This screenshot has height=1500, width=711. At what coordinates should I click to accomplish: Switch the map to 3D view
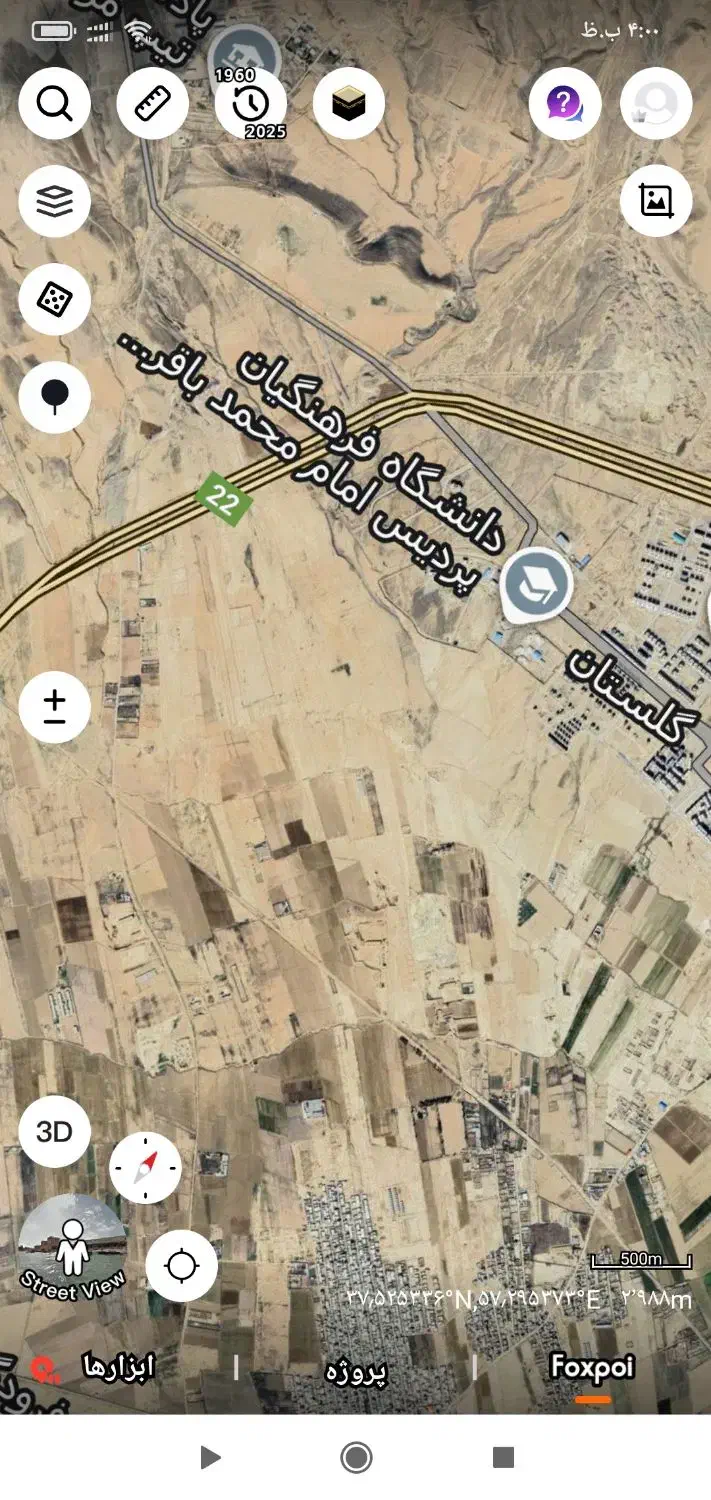55,1131
